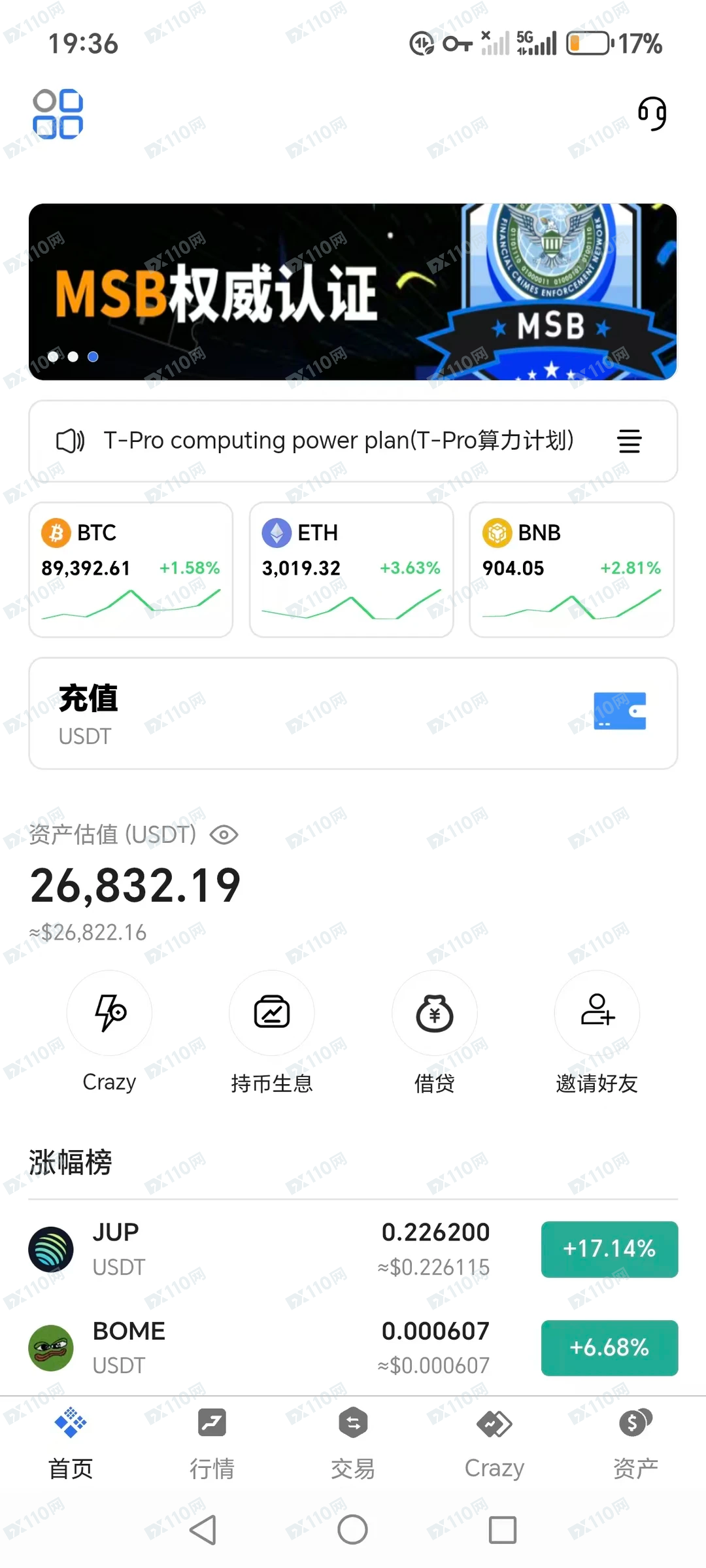
Task: Select JUP/USDT from the gainers list
Action: (353, 1249)
